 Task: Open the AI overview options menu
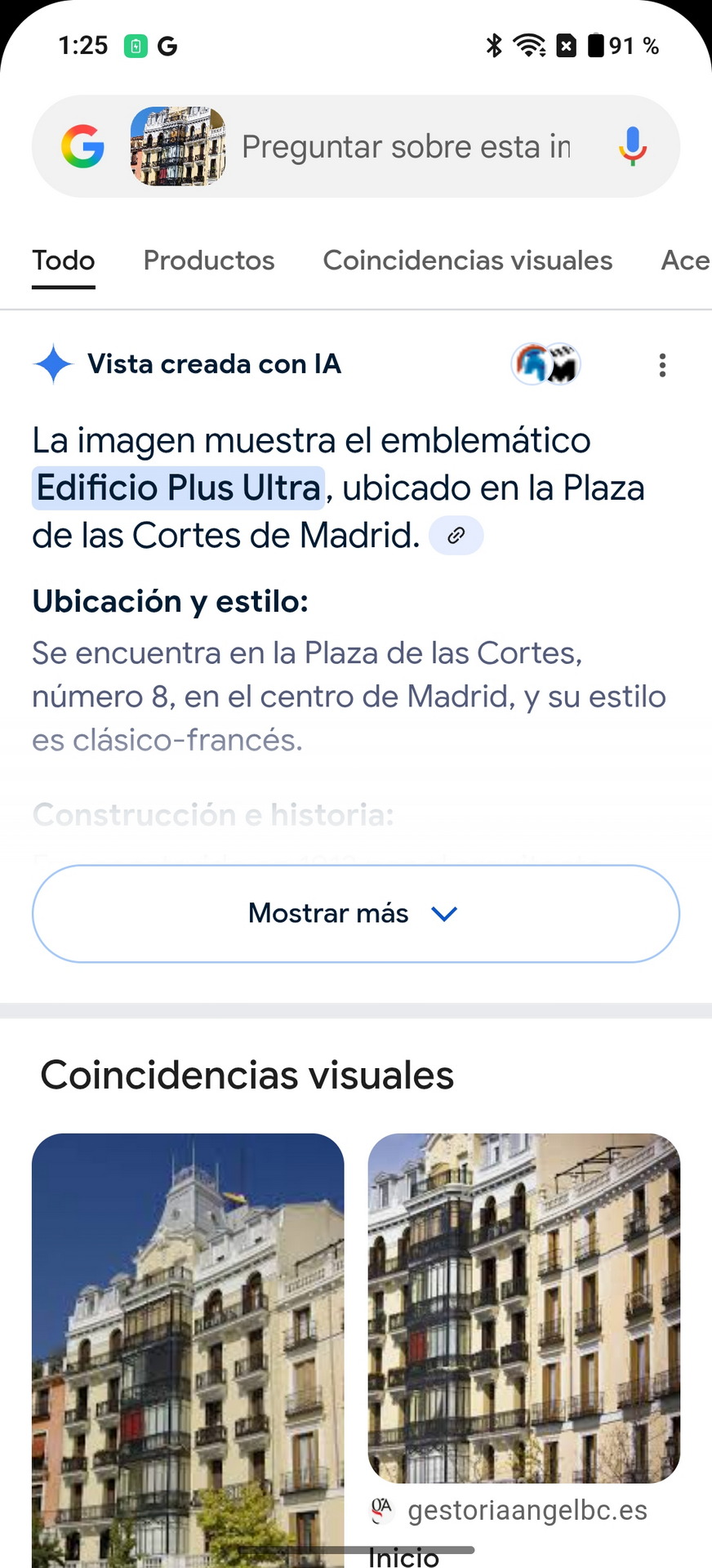[x=662, y=365]
